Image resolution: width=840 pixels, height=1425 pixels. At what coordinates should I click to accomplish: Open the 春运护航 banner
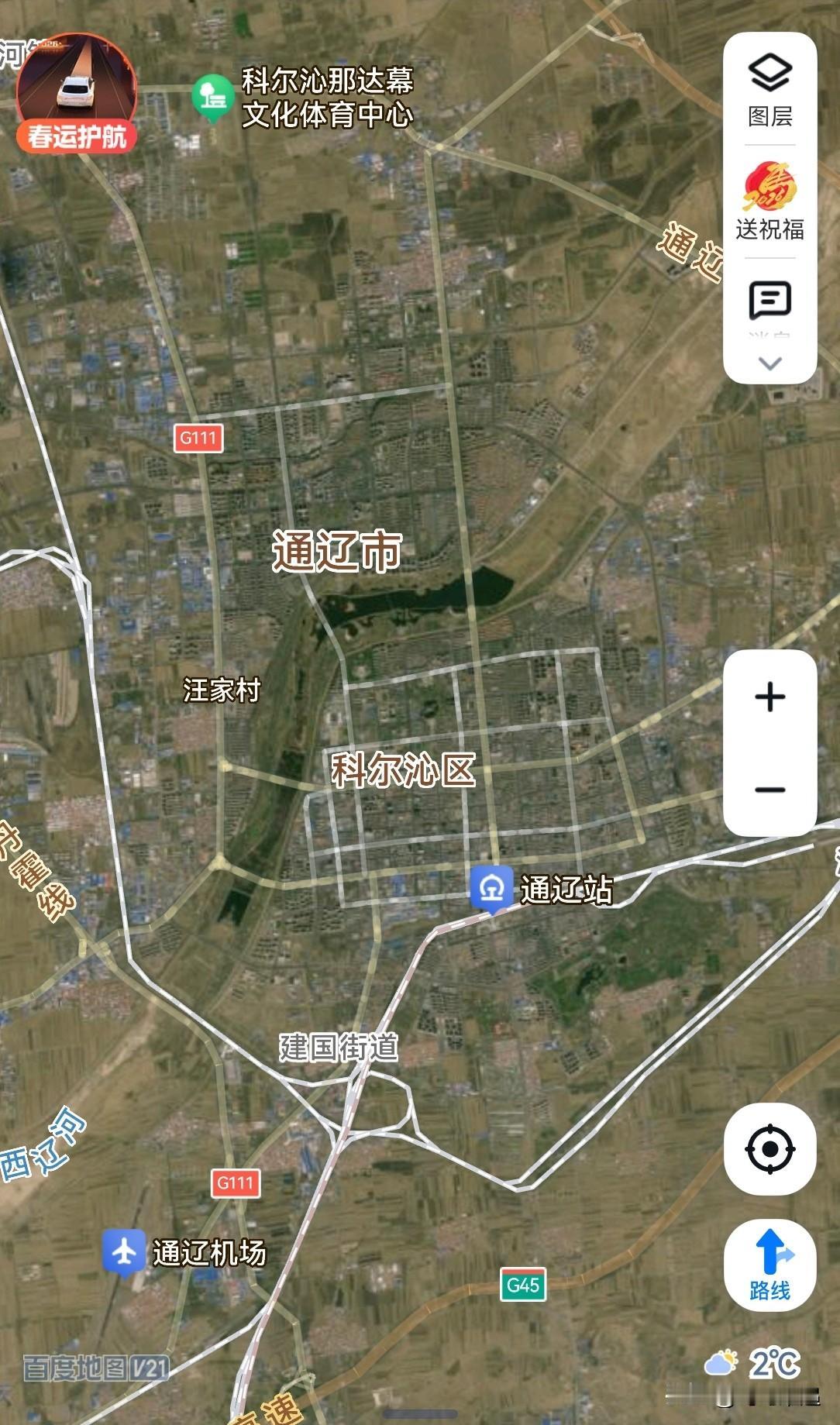(x=77, y=92)
